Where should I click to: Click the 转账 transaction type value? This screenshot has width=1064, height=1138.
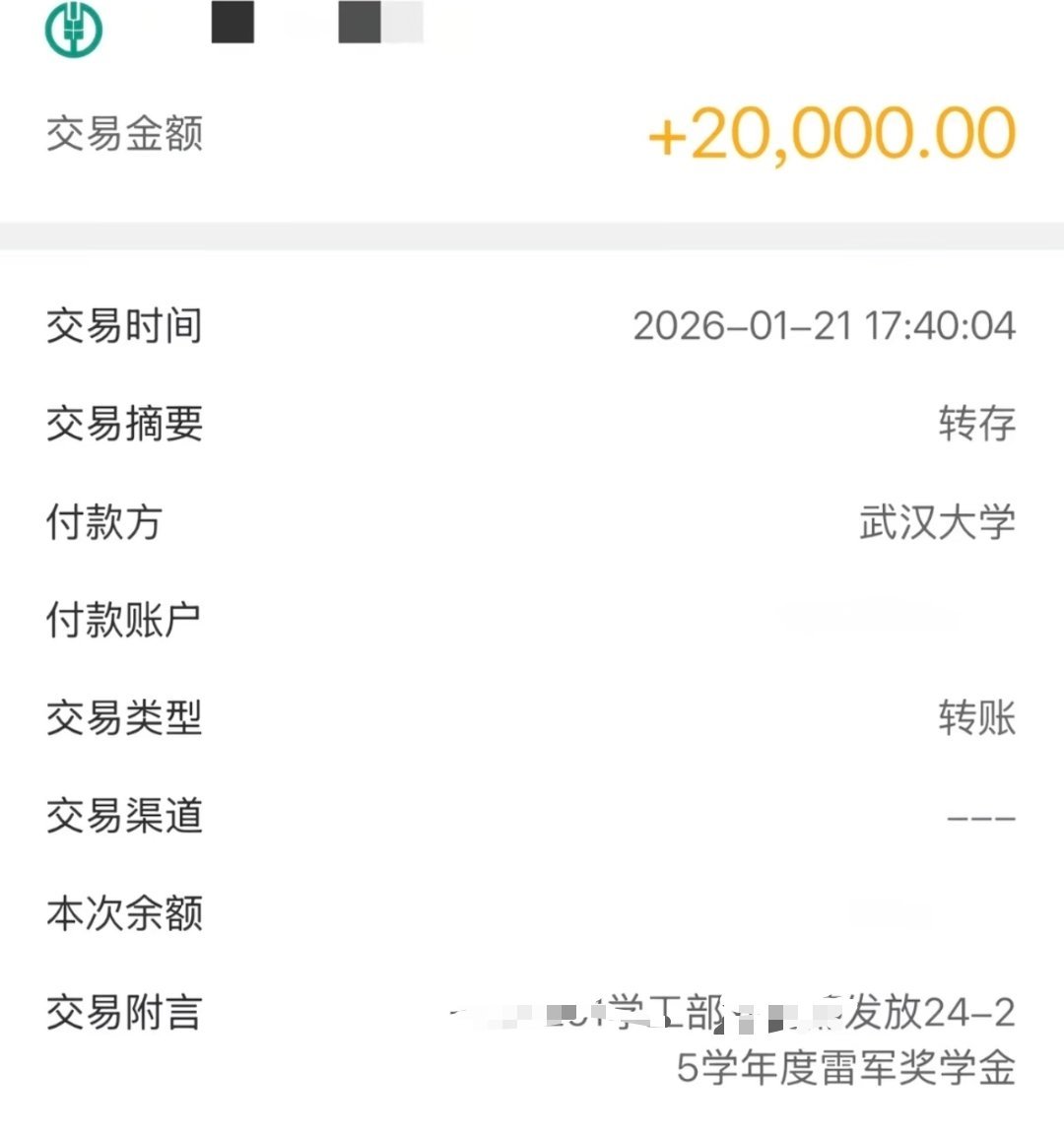click(977, 719)
